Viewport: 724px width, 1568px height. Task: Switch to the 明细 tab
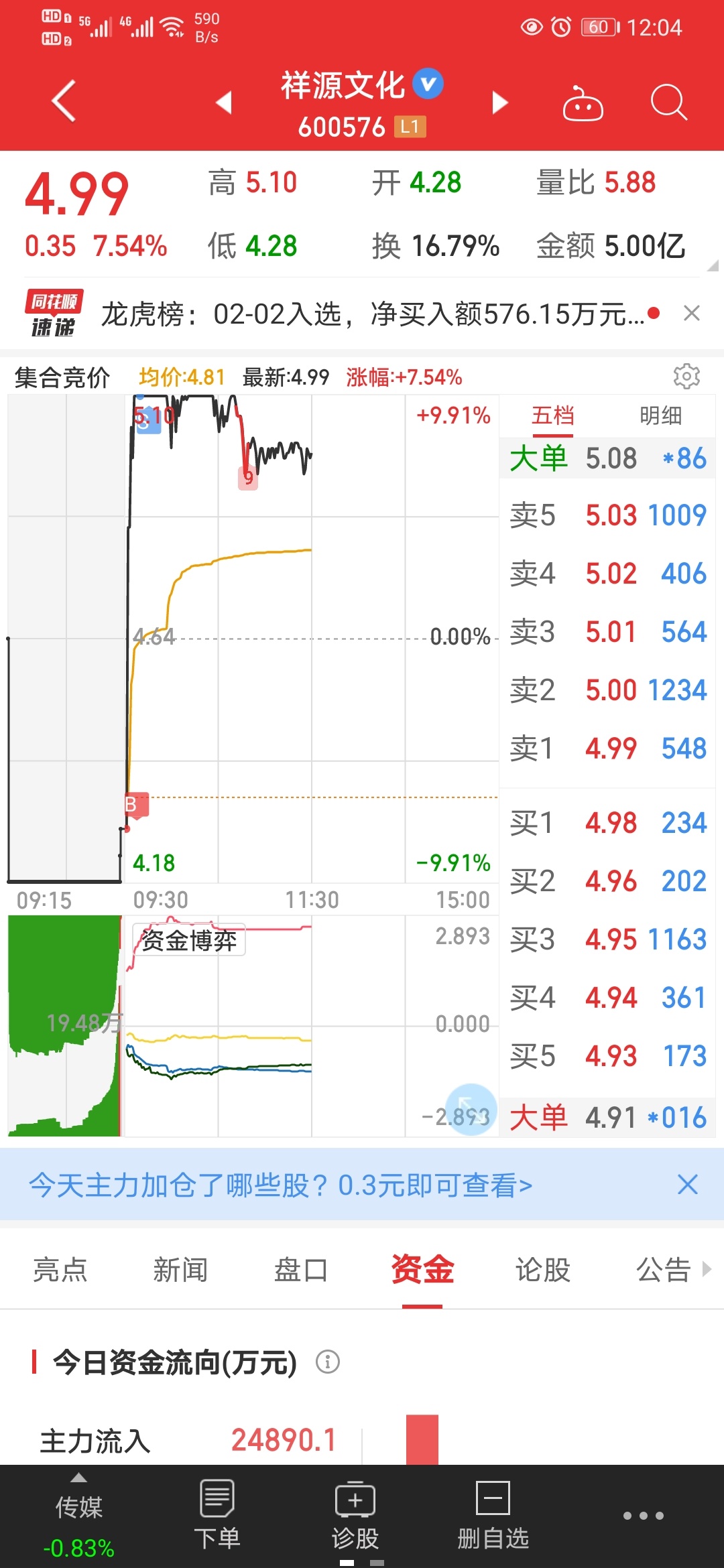(660, 415)
